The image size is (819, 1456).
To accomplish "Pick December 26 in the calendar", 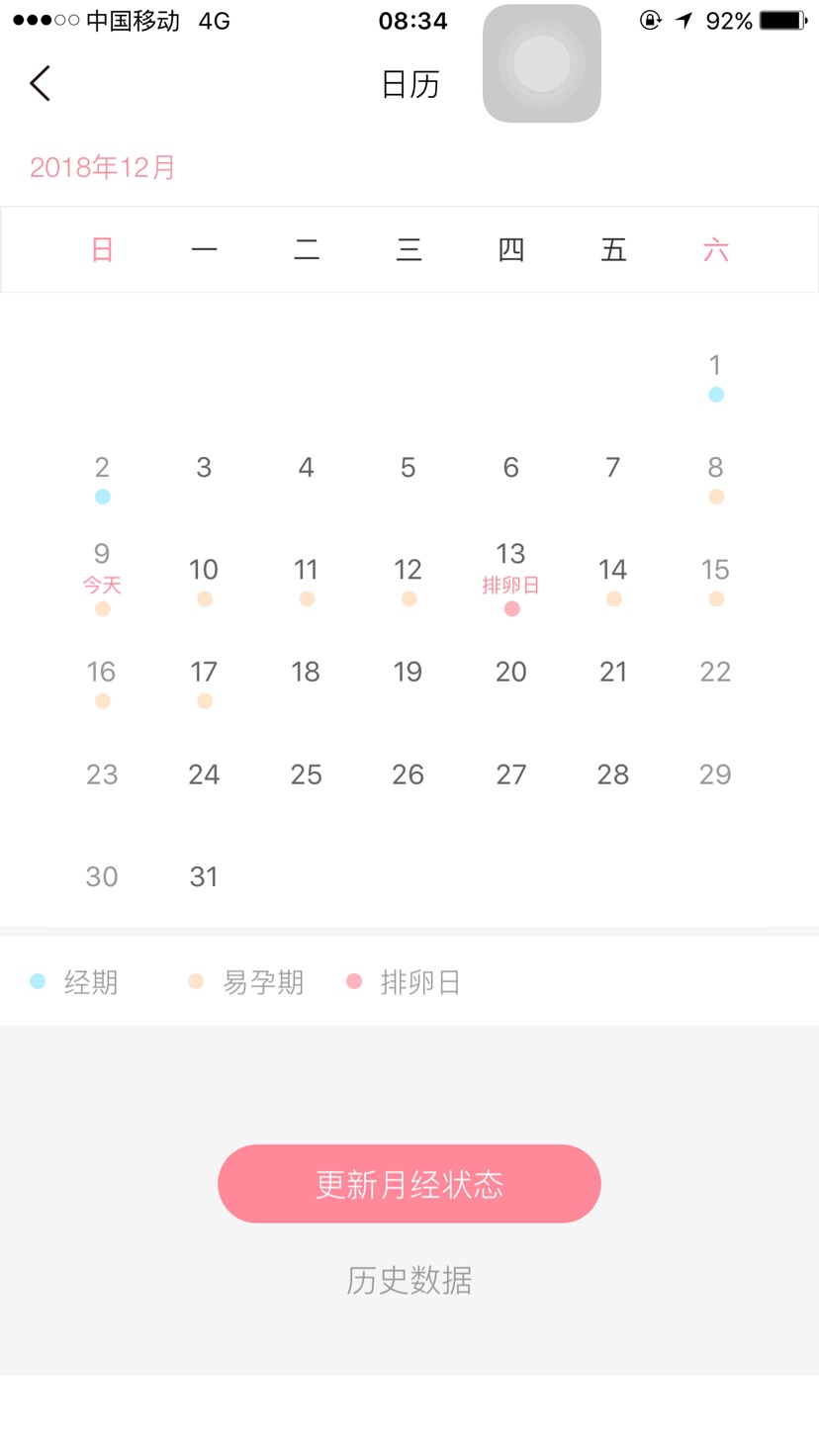I will (408, 773).
